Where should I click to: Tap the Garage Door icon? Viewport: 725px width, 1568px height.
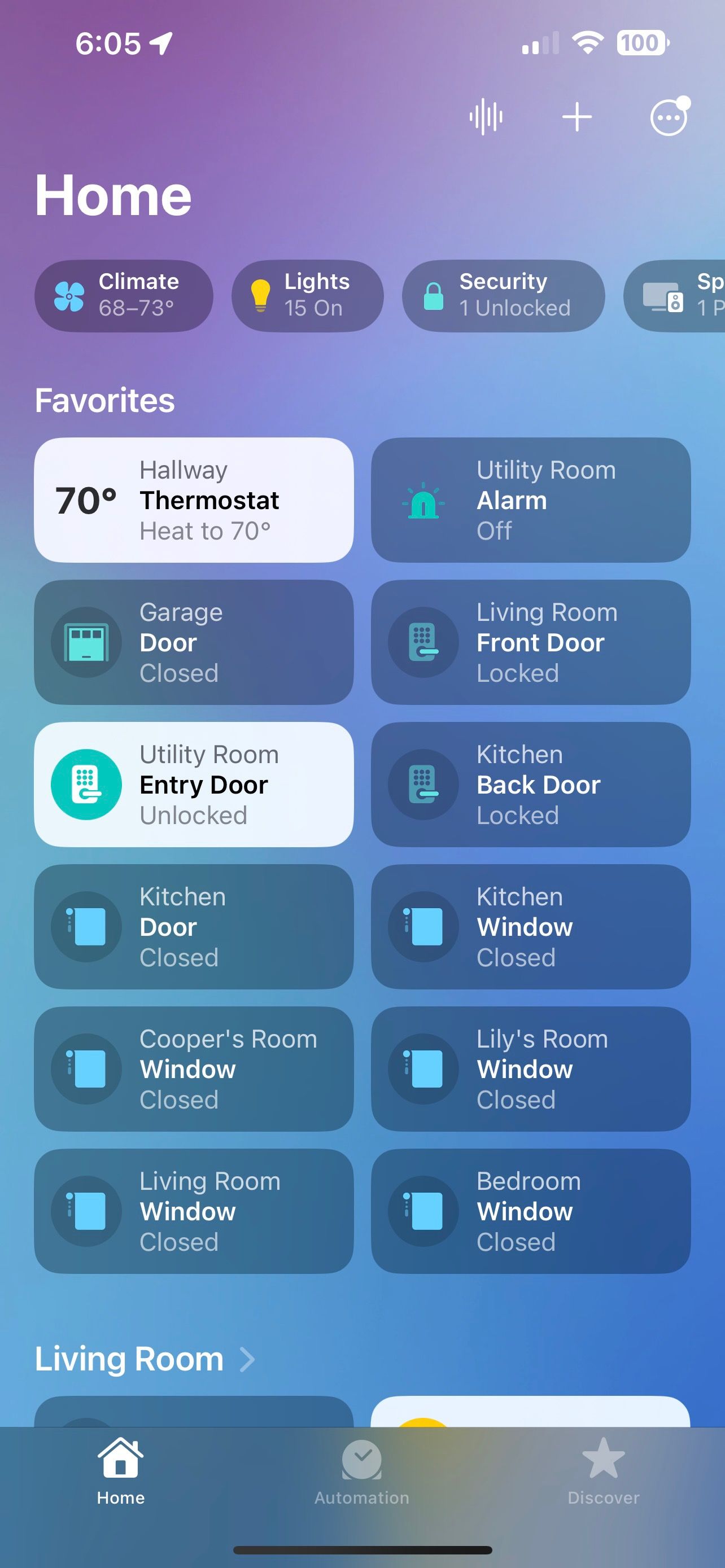click(x=86, y=642)
